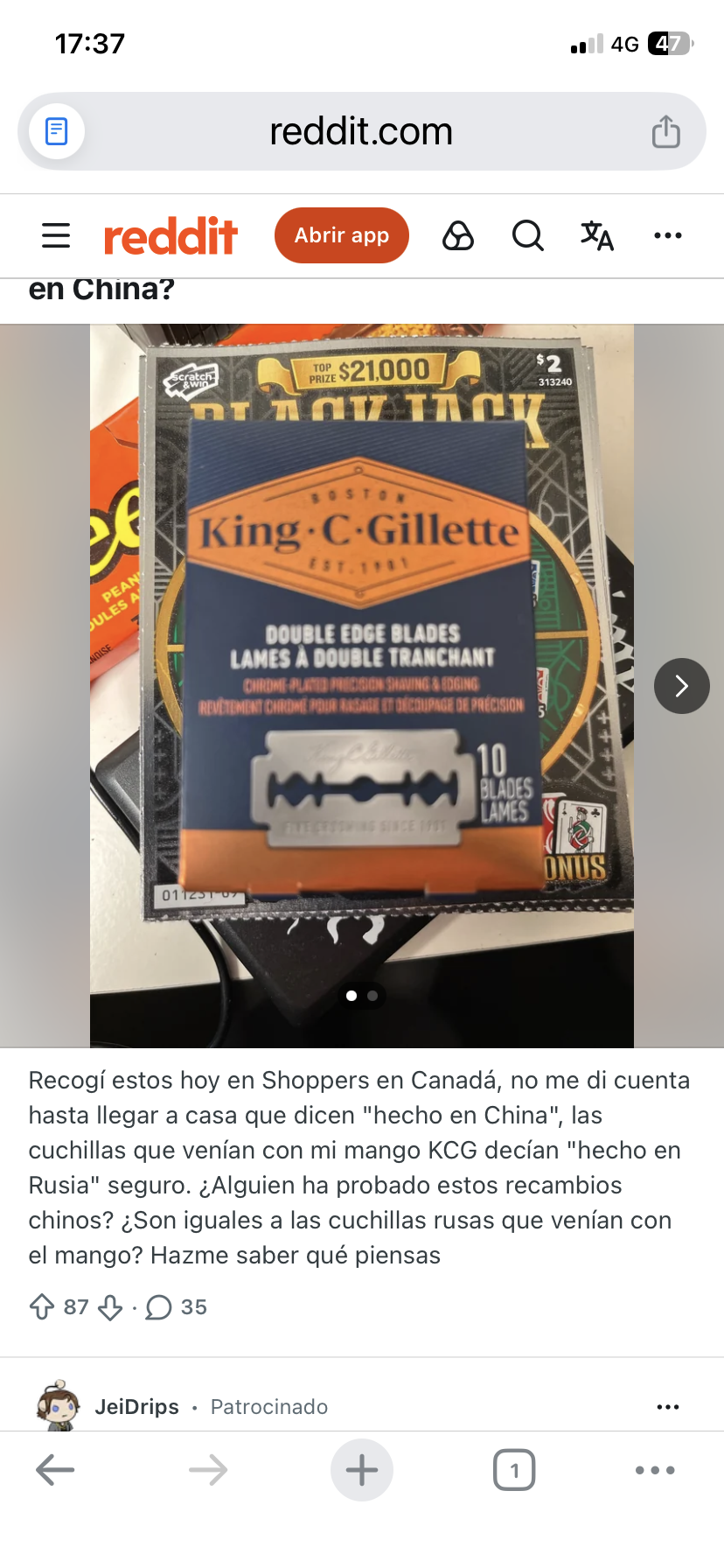Open a new browser tab
Image resolution: width=724 pixels, height=1568 pixels.
(361, 1470)
